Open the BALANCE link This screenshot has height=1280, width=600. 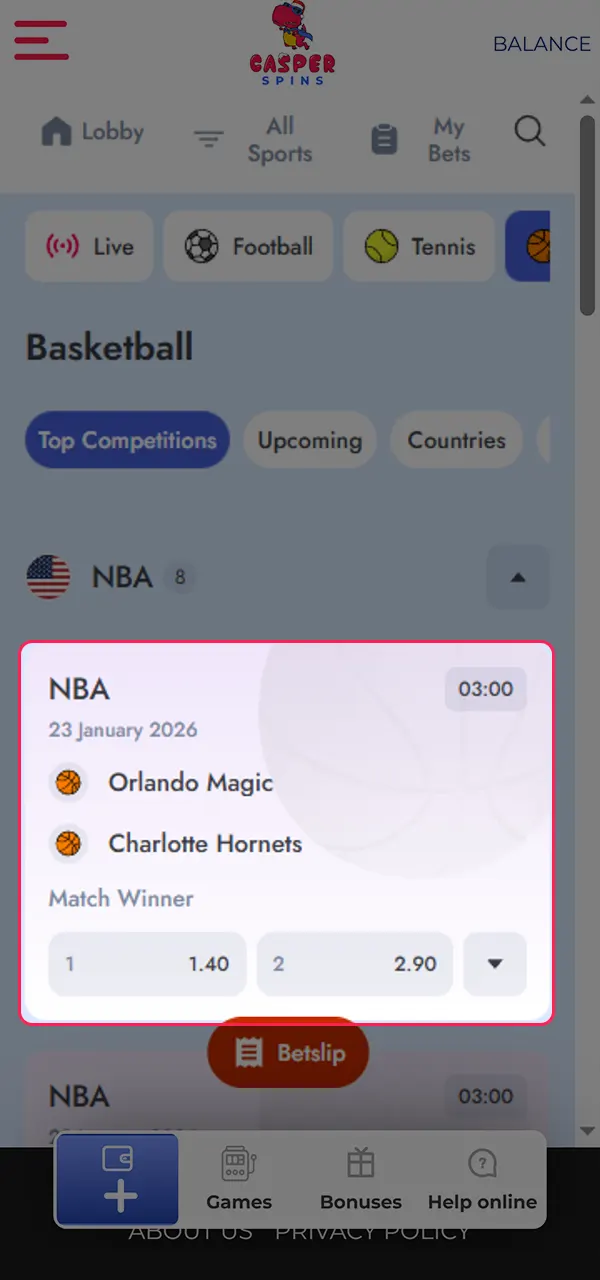pos(541,44)
